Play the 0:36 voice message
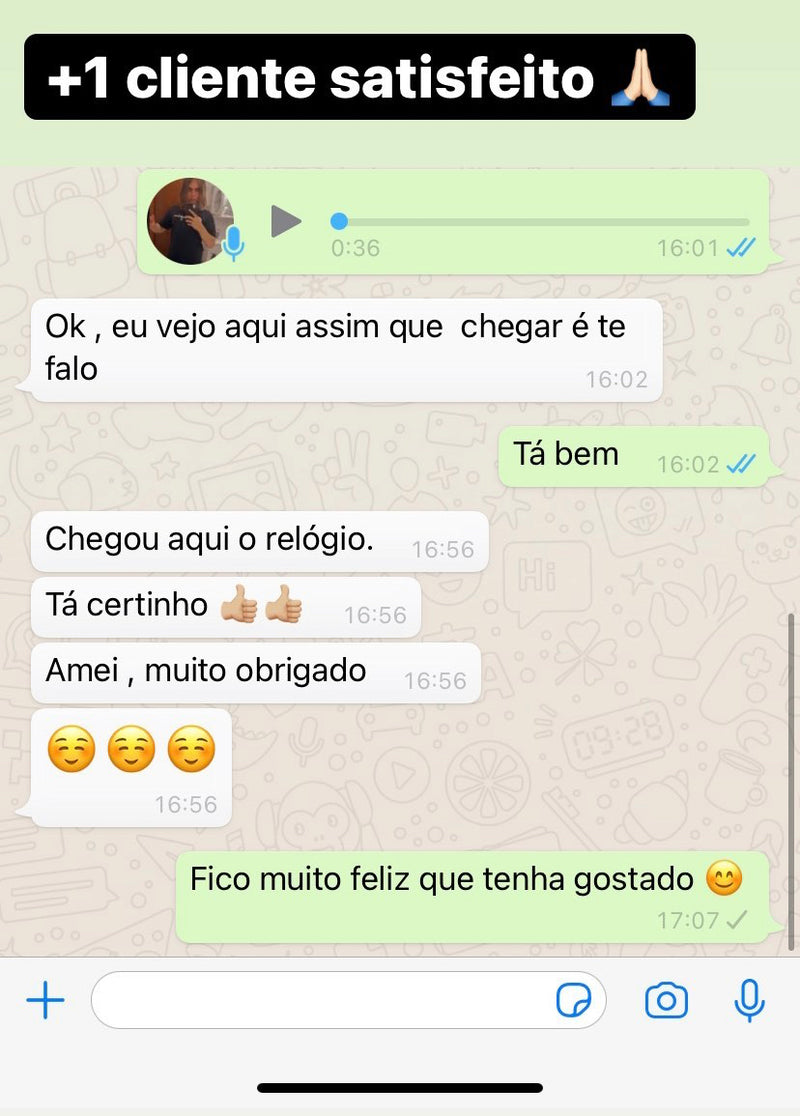The image size is (800, 1116). coord(285,221)
